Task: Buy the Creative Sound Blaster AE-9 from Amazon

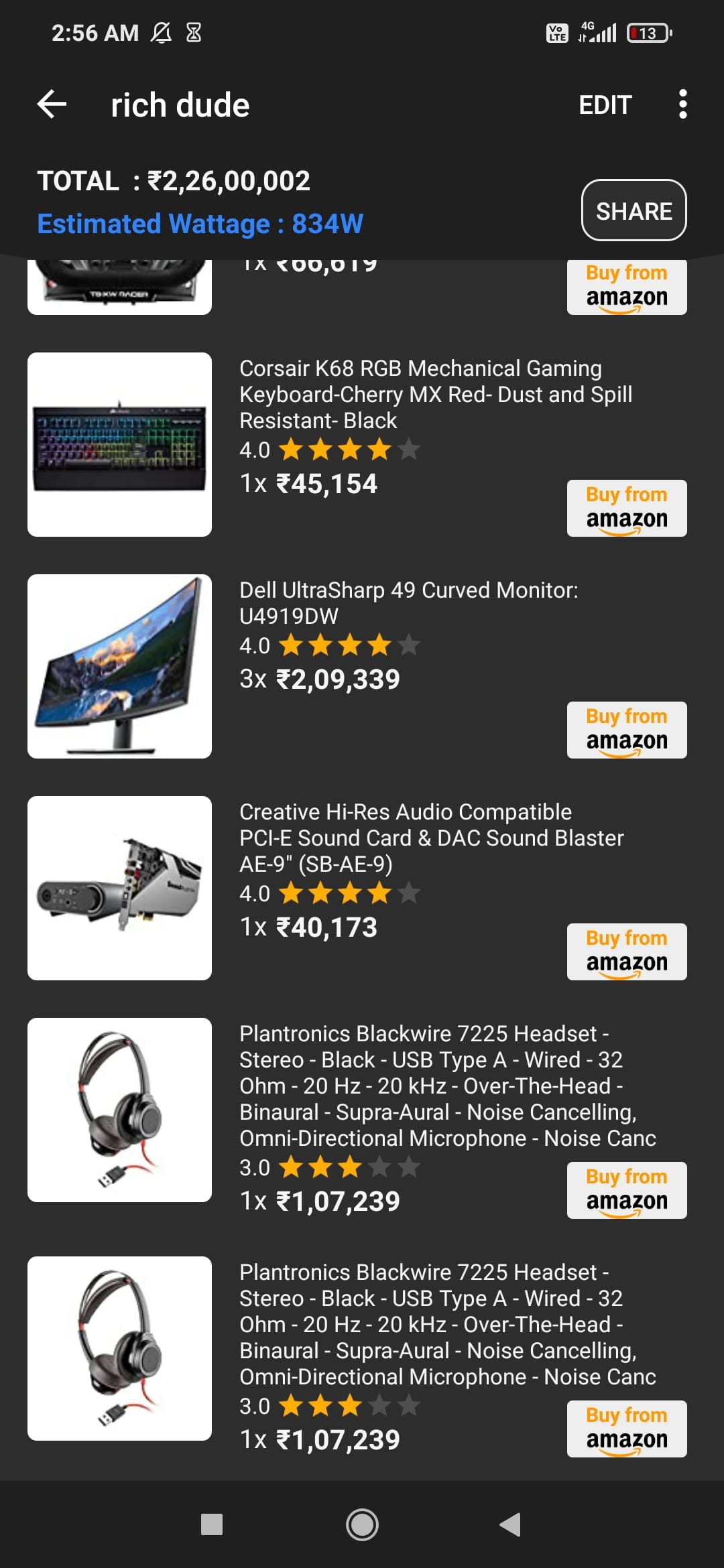Action: click(x=627, y=952)
